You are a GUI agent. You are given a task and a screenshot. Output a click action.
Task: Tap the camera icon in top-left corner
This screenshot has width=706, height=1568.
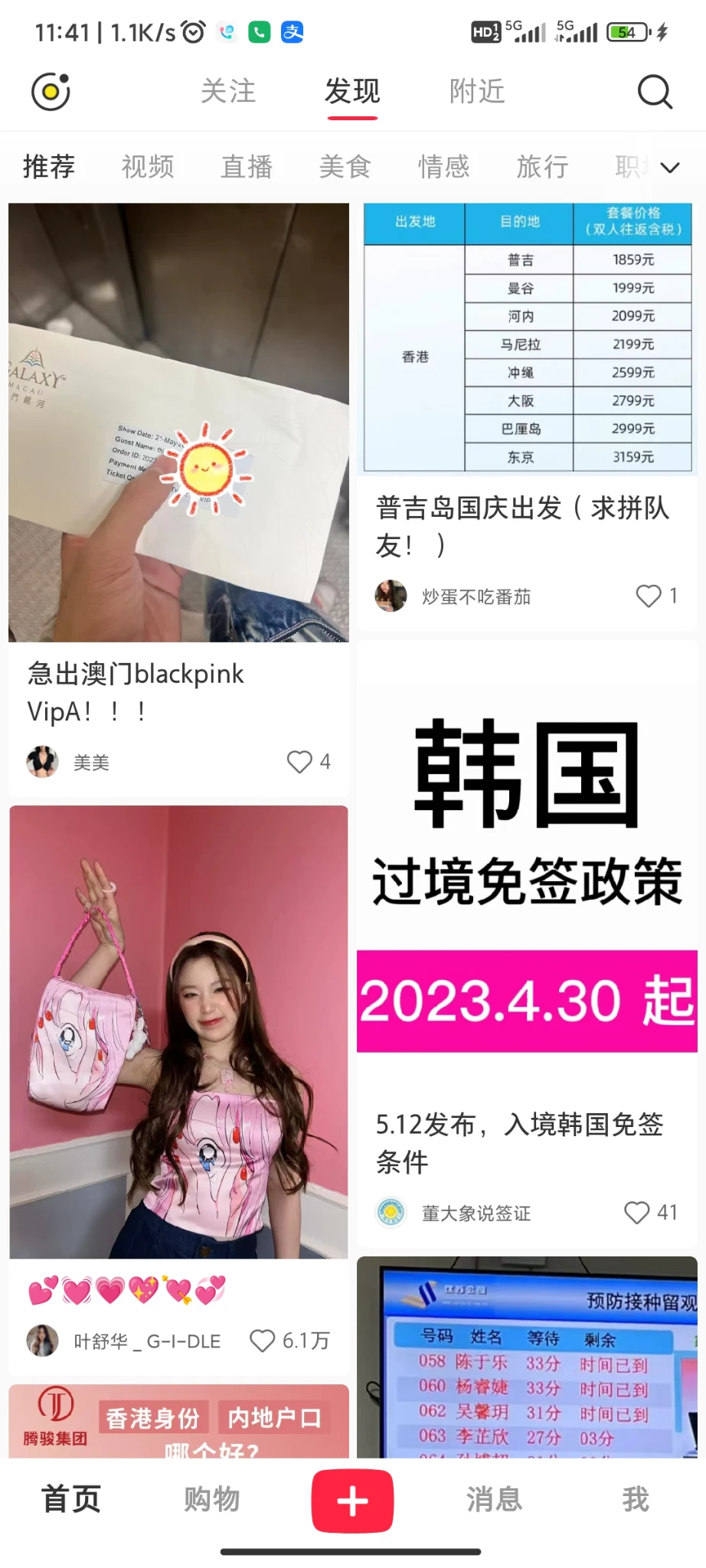(x=51, y=92)
